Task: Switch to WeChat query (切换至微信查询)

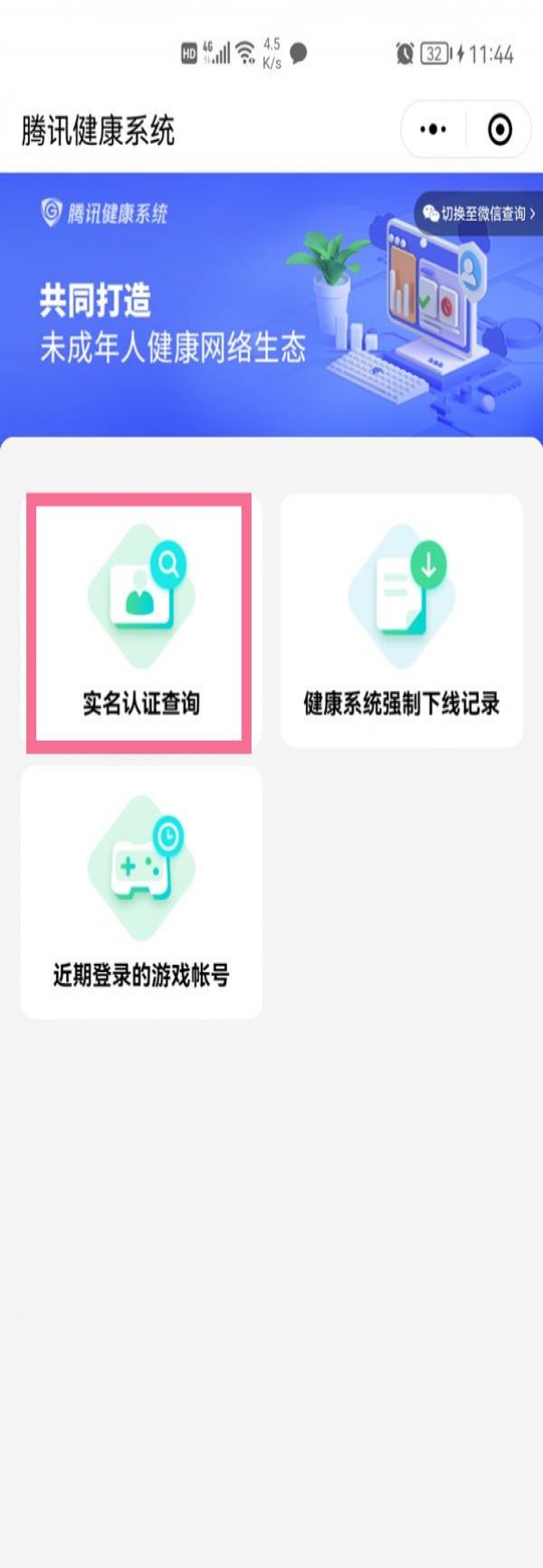Action: pyautogui.click(x=480, y=213)
